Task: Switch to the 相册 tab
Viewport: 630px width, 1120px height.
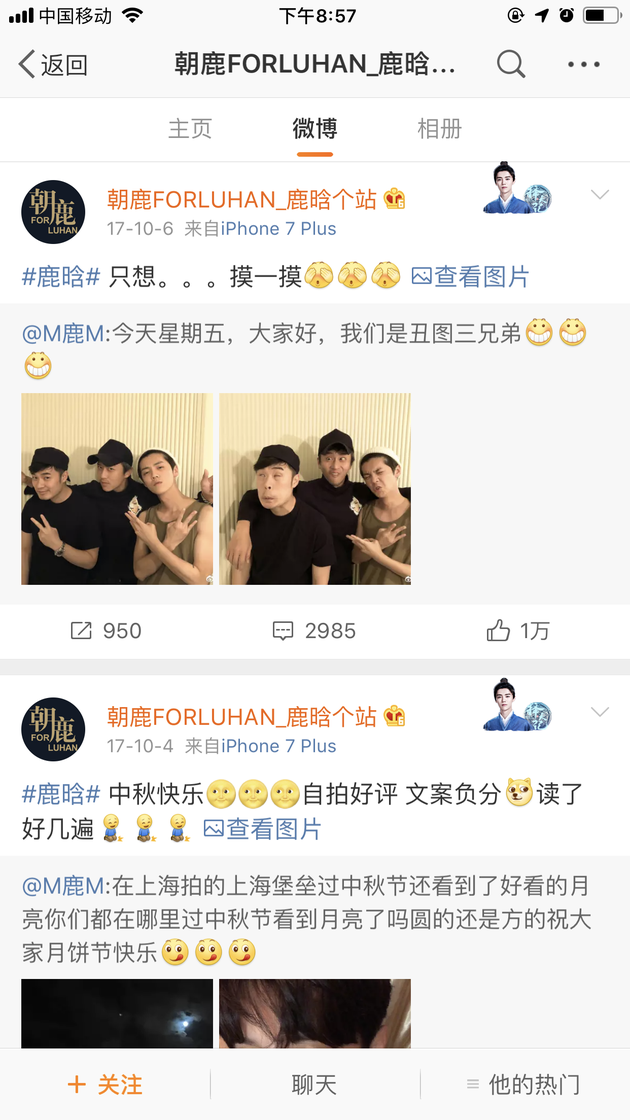Action: click(x=439, y=129)
